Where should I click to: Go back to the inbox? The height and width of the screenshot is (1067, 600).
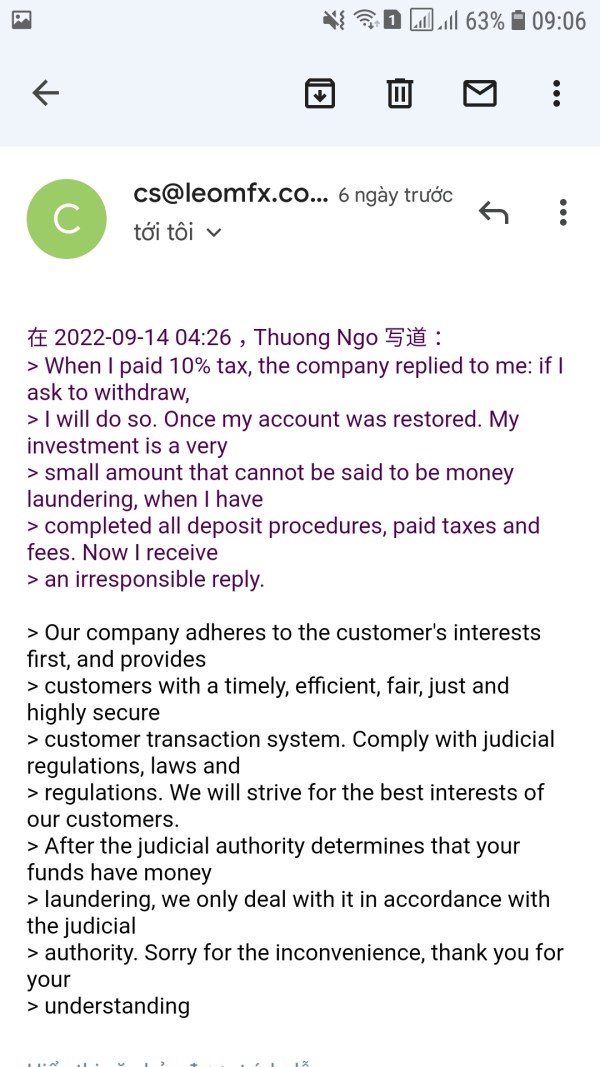coord(46,93)
